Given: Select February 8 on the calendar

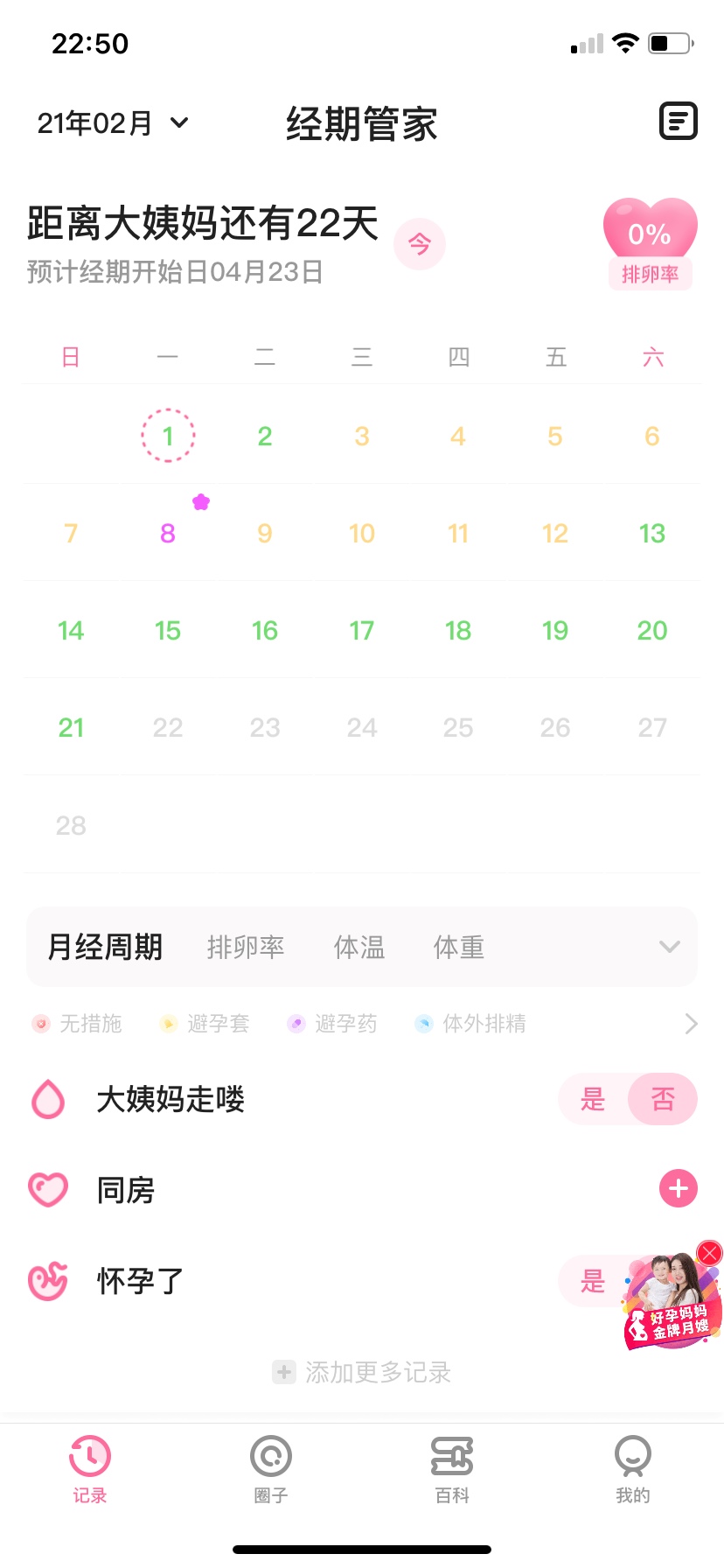Looking at the screenshot, I should 168,533.
